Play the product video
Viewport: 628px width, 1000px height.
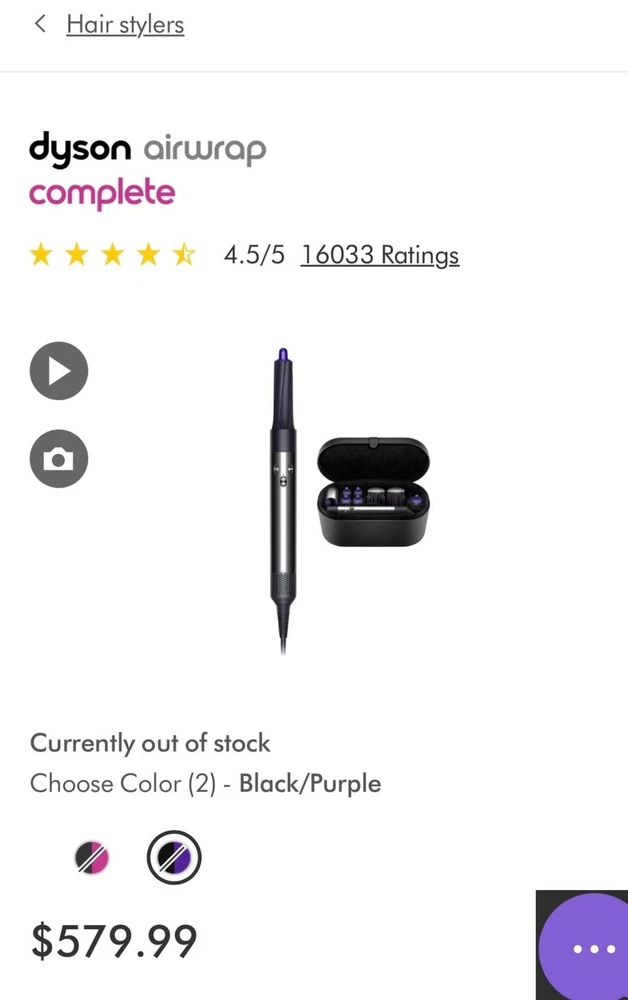tap(59, 372)
